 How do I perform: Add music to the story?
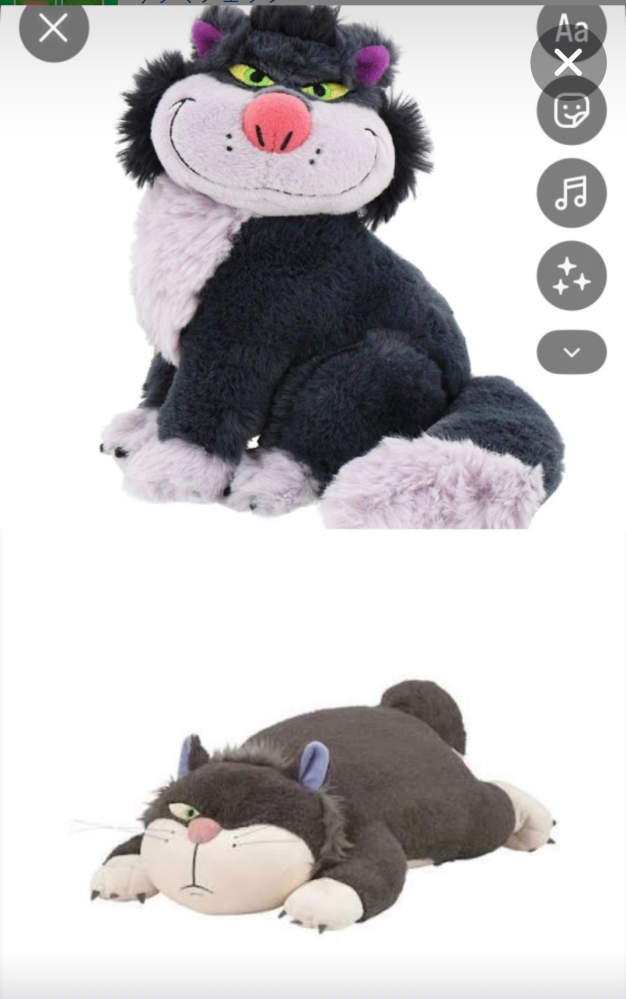pos(572,193)
